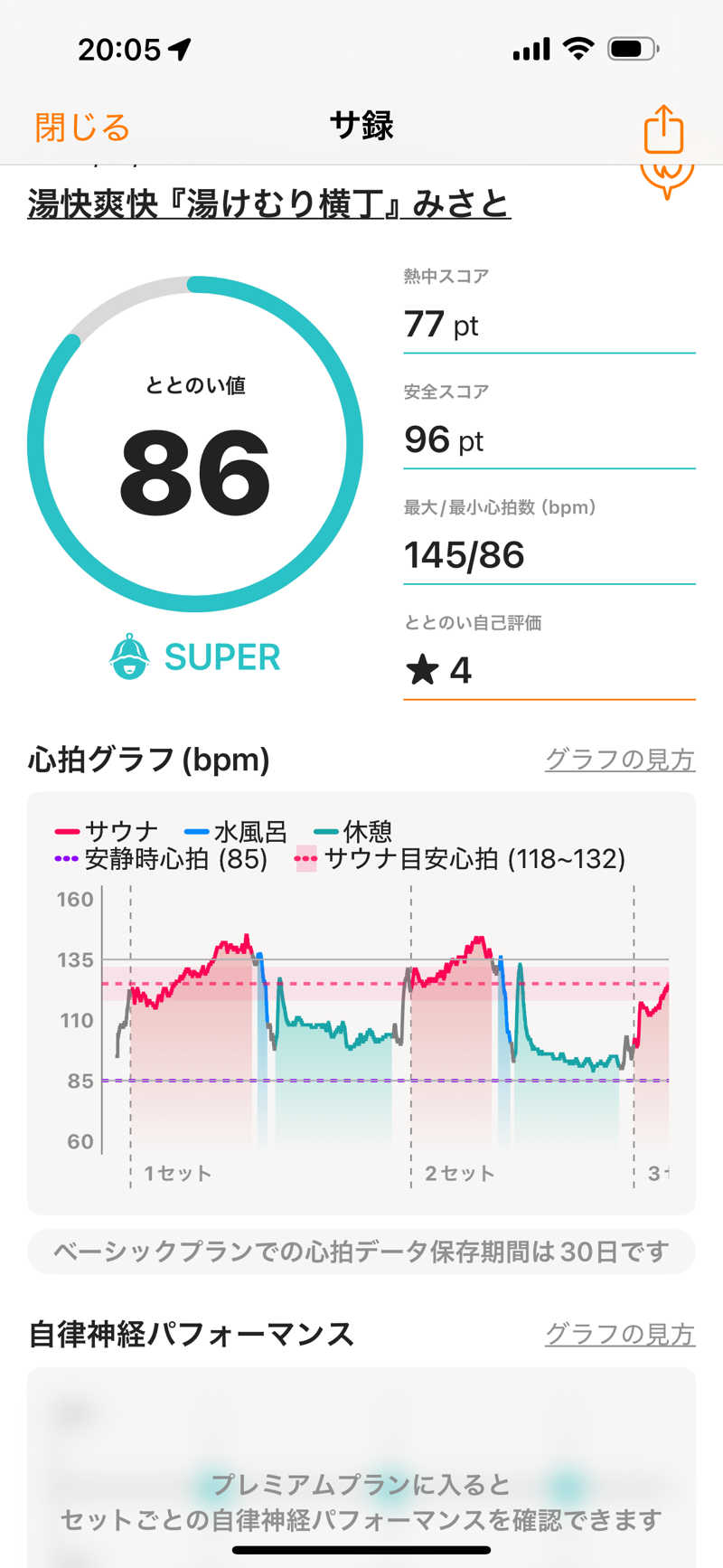Open グラフの見方 beside 心拍グラフ
The width and height of the screenshot is (723, 1568).
[x=619, y=759]
